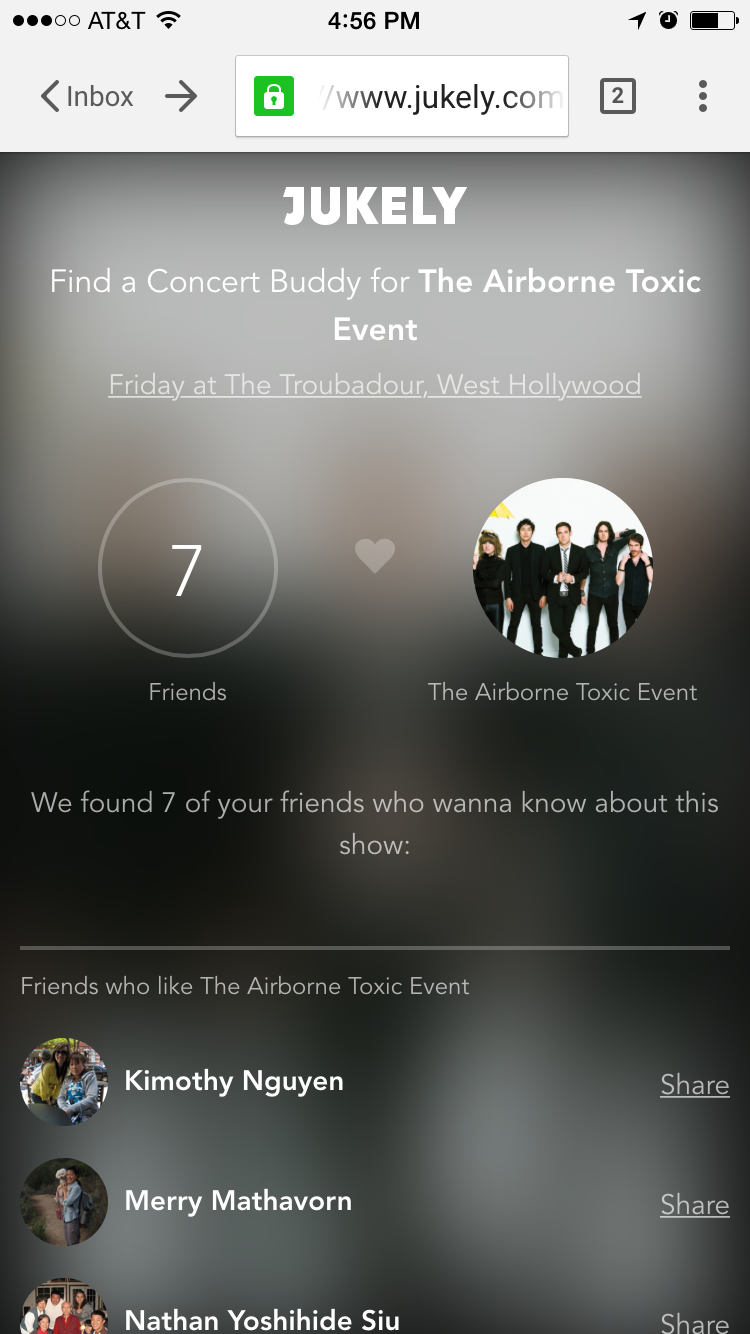Share the show with Merry Mathavorn
The height and width of the screenshot is (1334, 750).
point(694,1205)
